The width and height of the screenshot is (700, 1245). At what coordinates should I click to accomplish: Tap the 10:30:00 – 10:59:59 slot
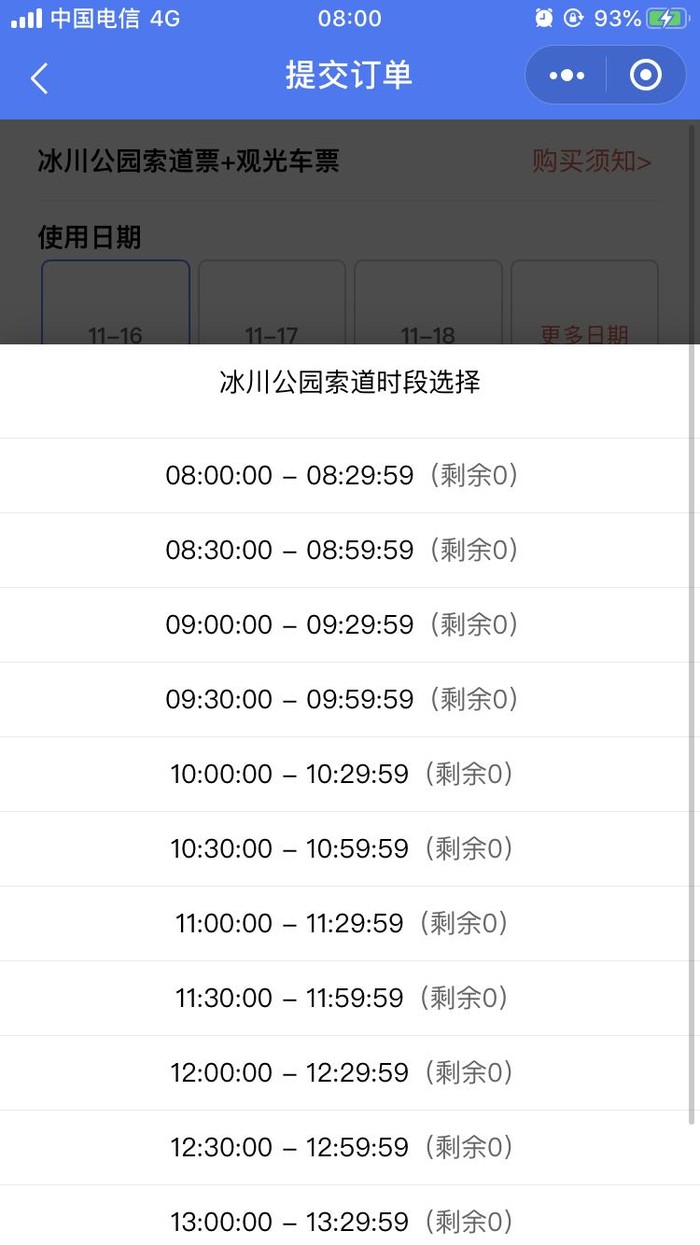(343, 849)
